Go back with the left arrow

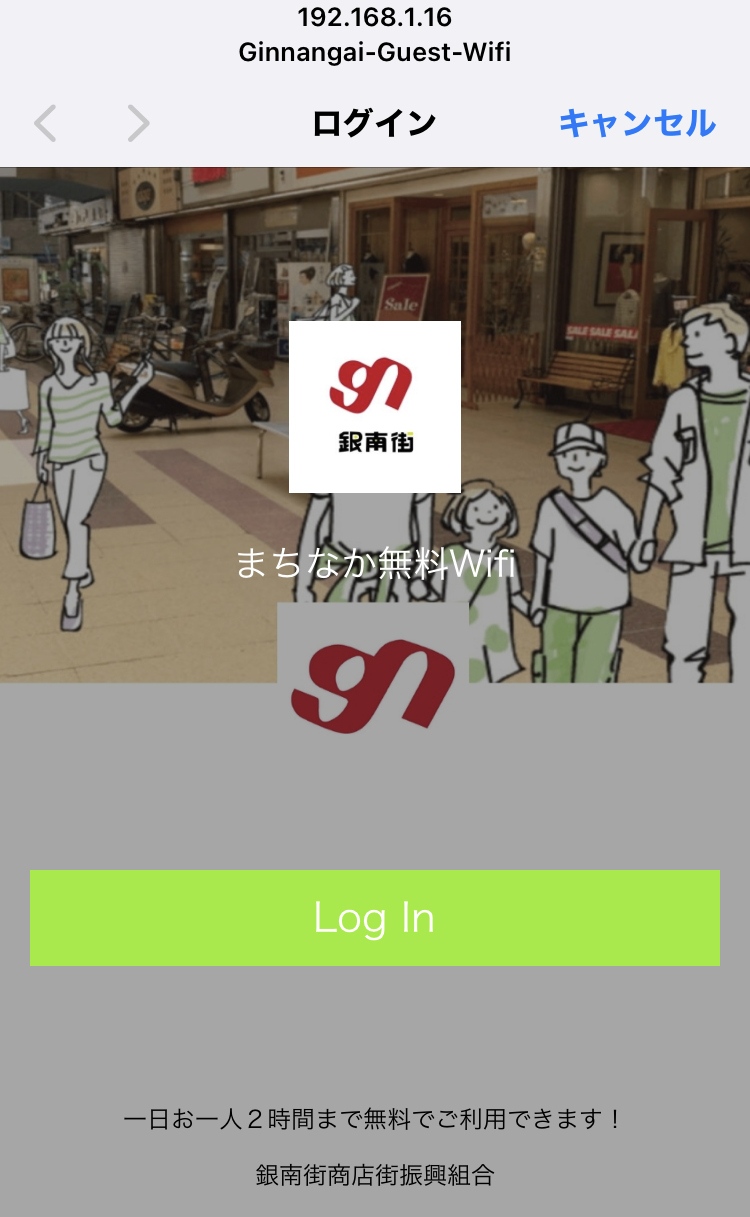[x=45, y=124]
